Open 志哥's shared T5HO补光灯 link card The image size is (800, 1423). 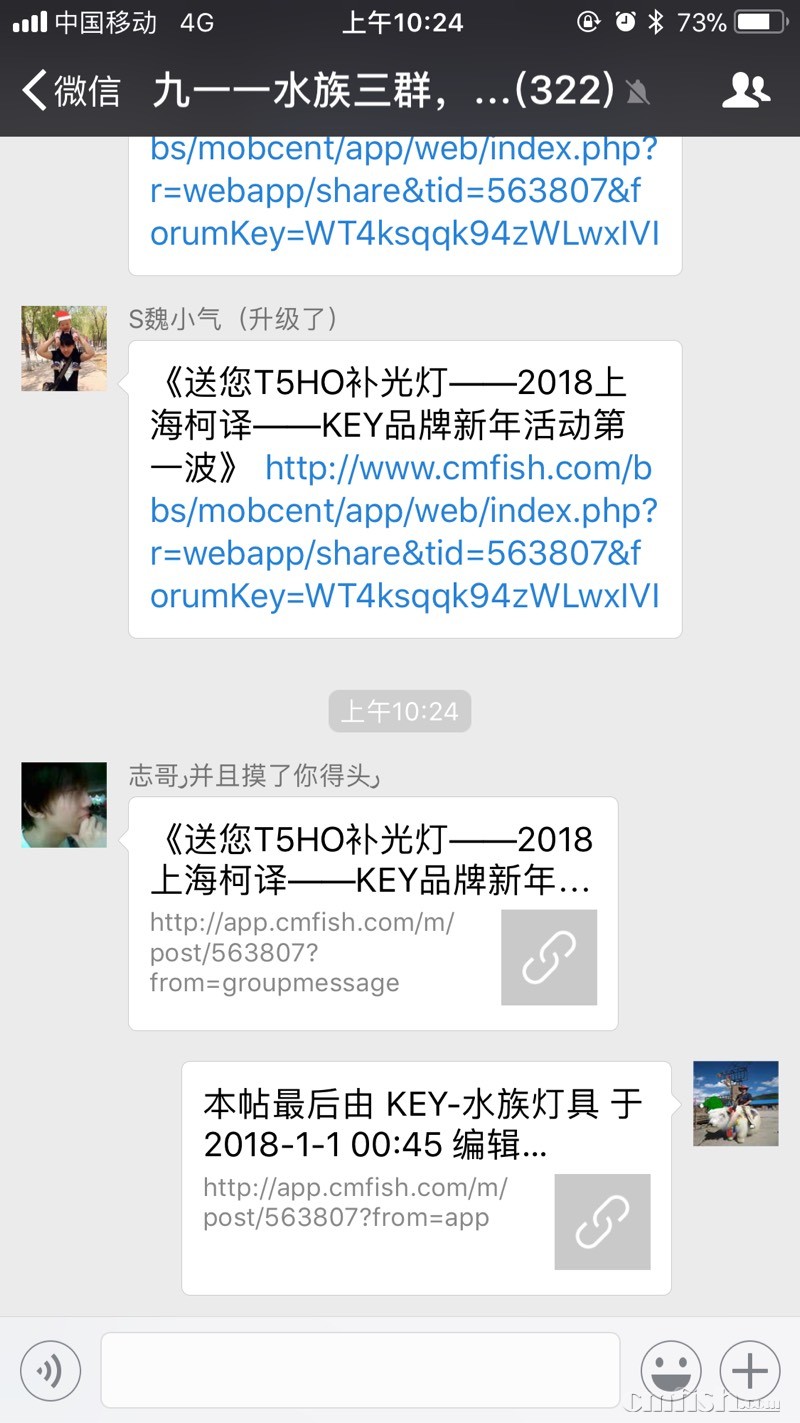[373, 913]
